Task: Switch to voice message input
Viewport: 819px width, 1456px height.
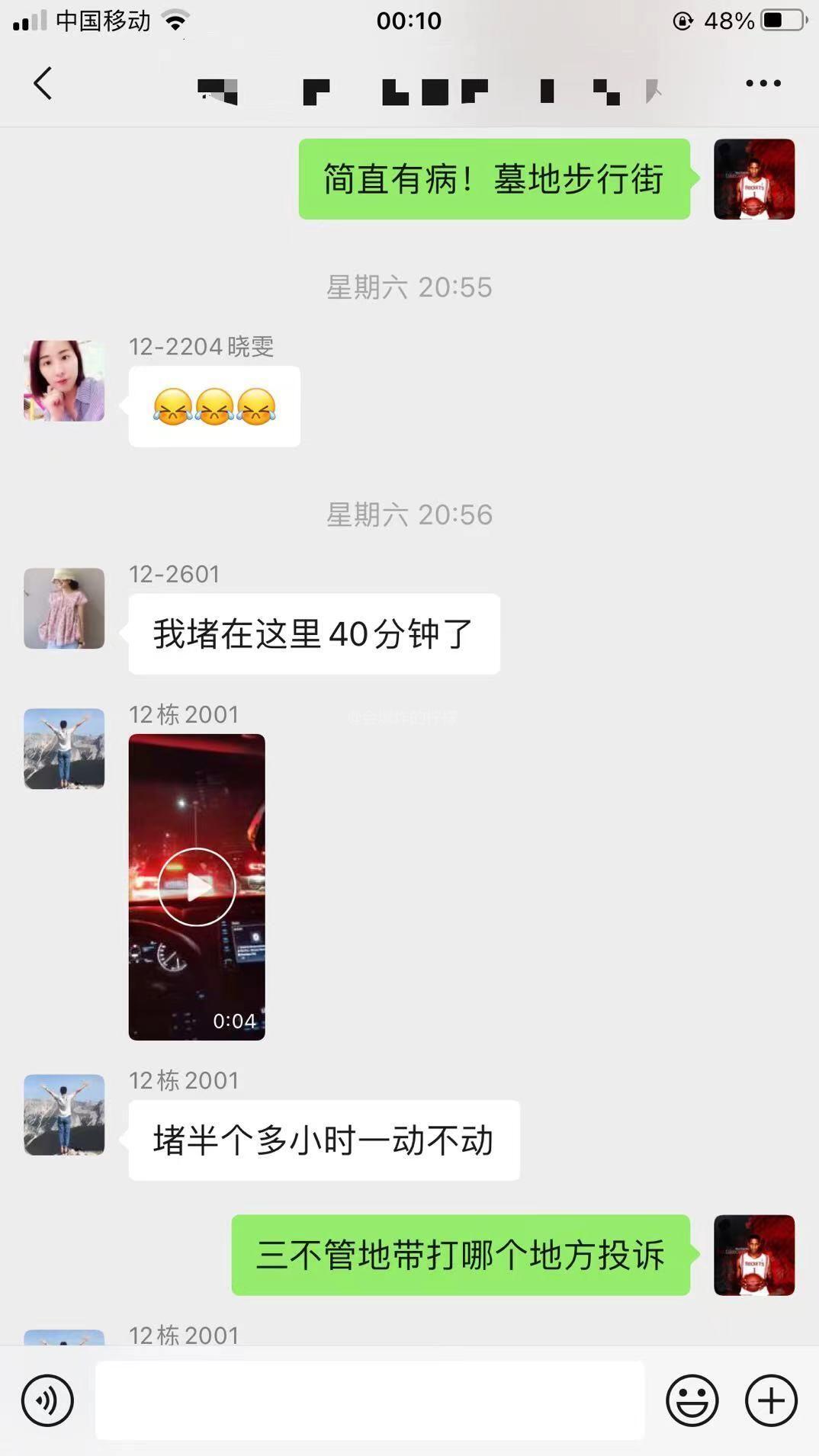Action: coord(47,1400)
